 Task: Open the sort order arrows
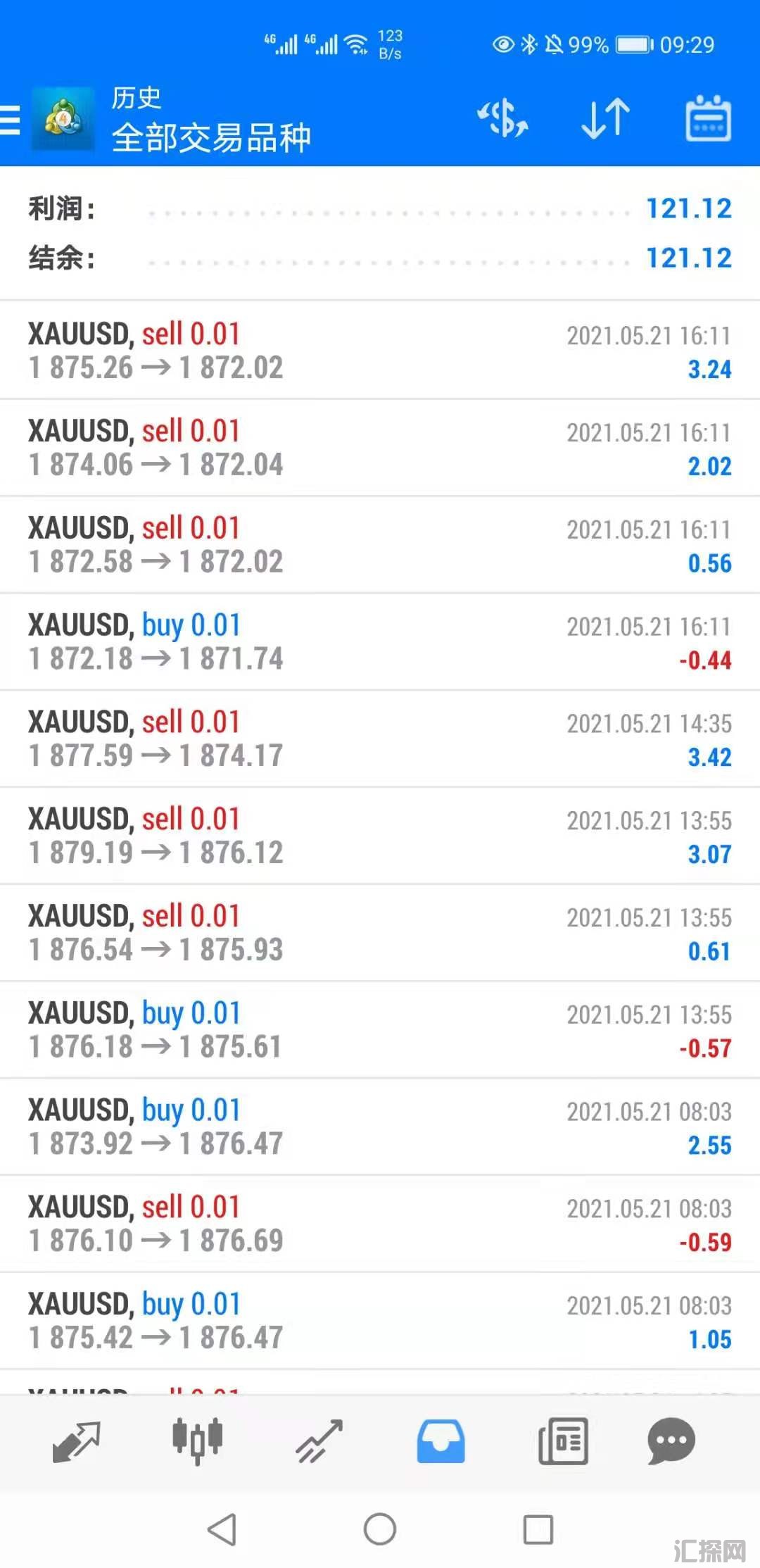(x=605, y=118)
